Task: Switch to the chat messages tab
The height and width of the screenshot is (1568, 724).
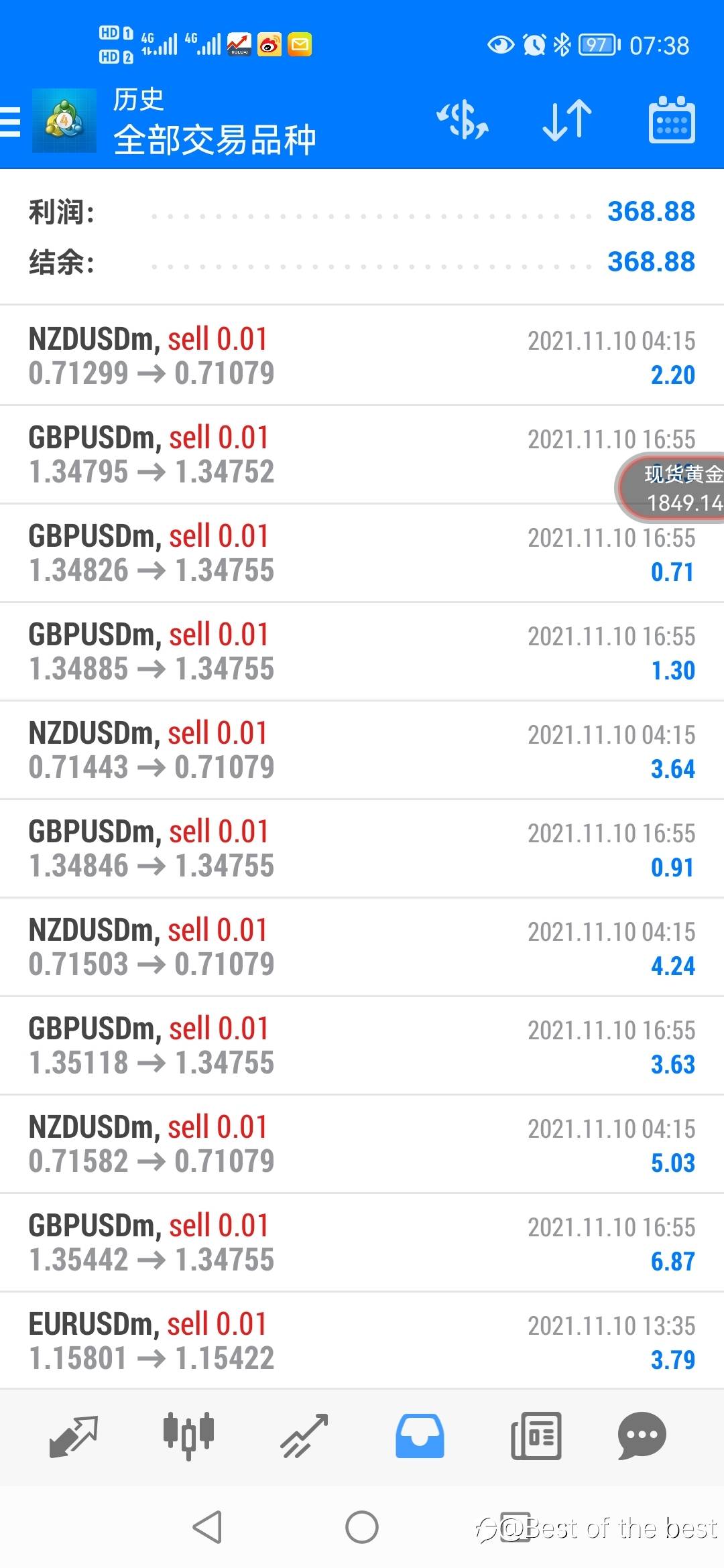Action: click(x=642, y=1435)
